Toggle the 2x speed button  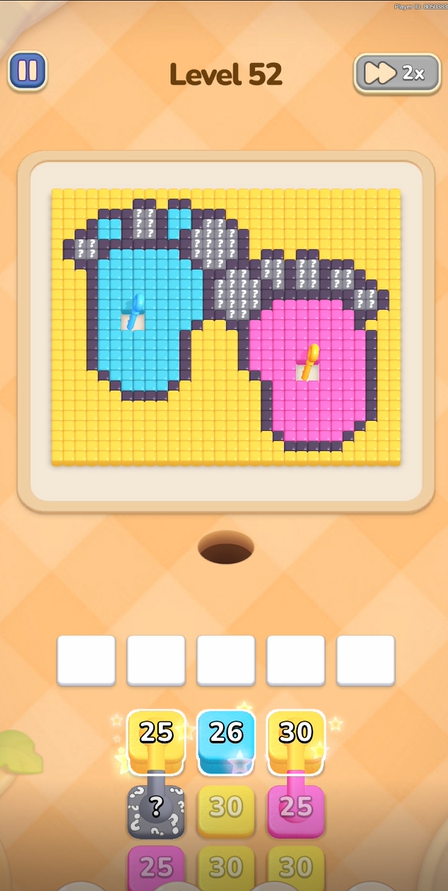point(397,73)
